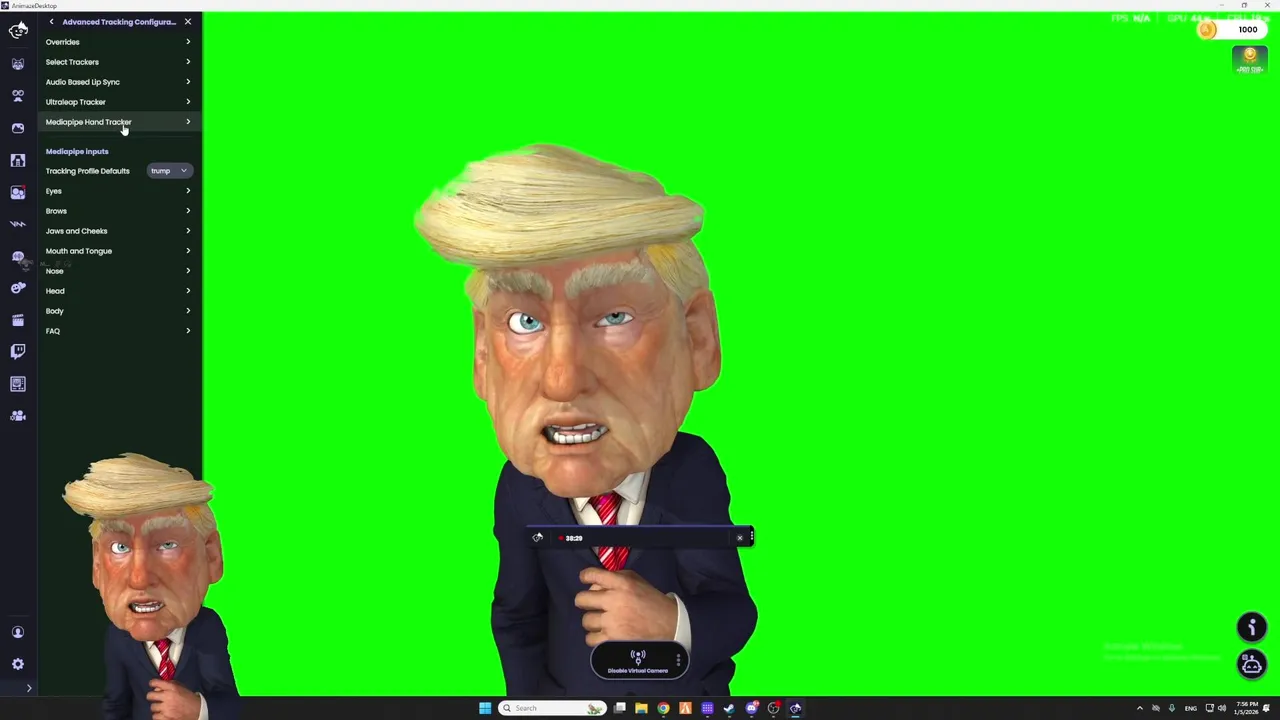Expand the Tracking Profile Defaults dropdown

click(168, 171)
